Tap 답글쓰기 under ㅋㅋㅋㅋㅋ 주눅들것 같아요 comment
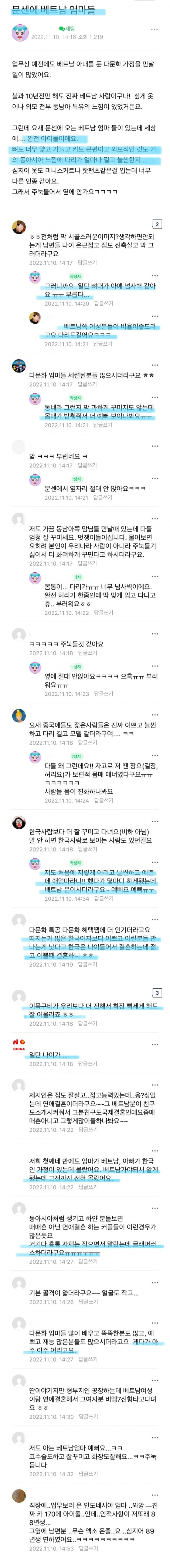 point(87,653)
